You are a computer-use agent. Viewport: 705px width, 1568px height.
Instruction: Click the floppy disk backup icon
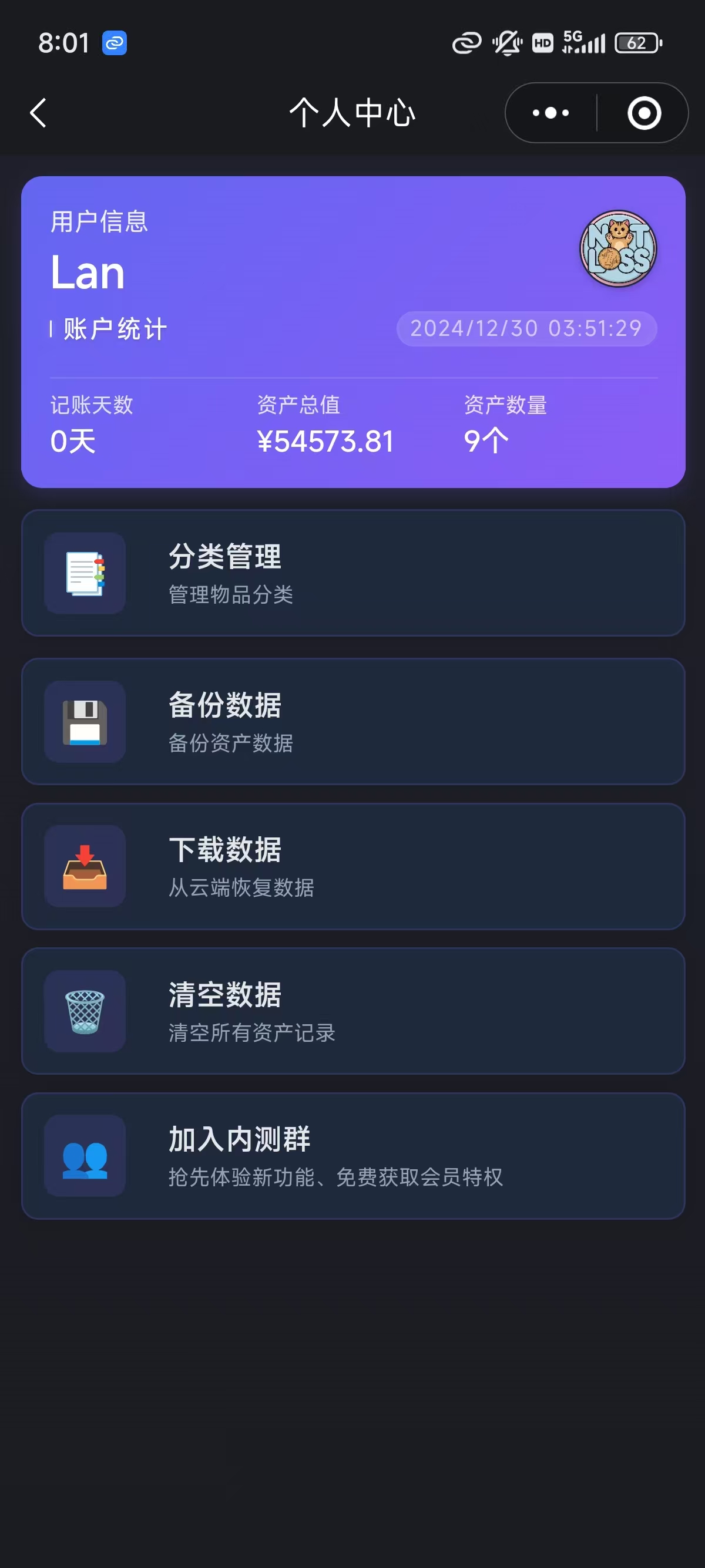click(85, 721)
